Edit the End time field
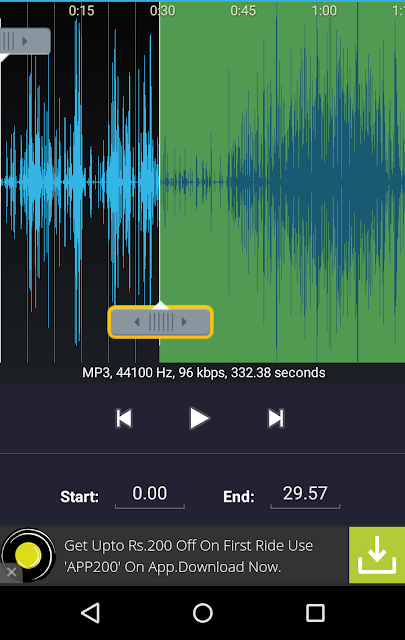The image size is (405, 640). tap(305, 494)
